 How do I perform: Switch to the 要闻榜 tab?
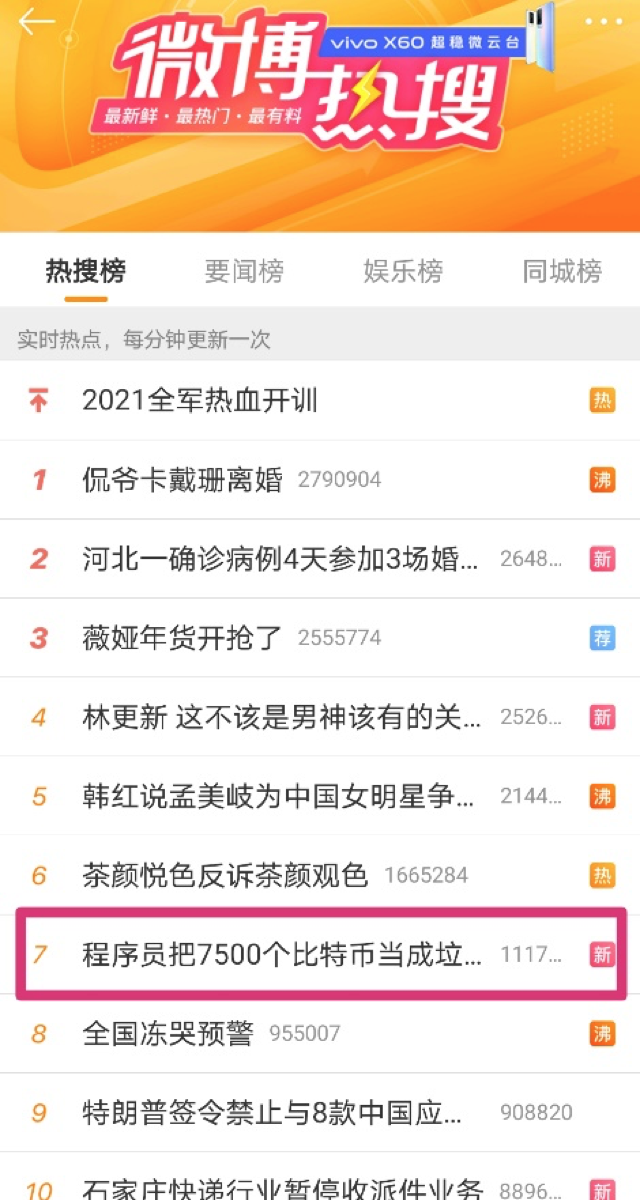(244, 271)
